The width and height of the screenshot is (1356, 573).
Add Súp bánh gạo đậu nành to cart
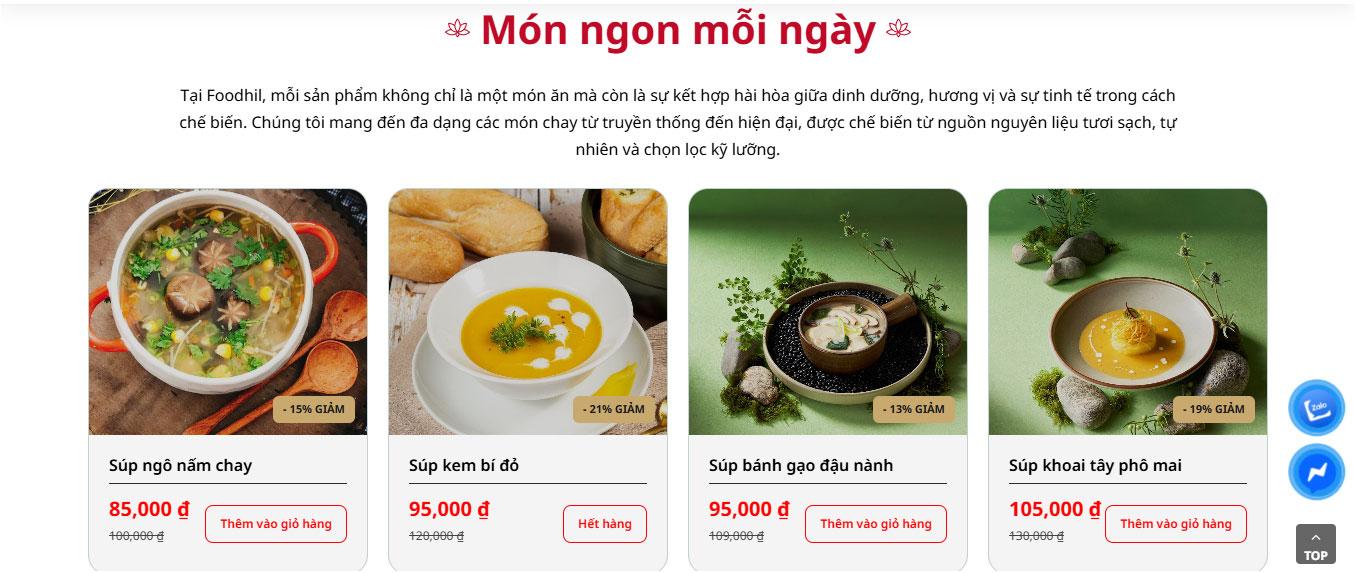[x=875, y=524]
